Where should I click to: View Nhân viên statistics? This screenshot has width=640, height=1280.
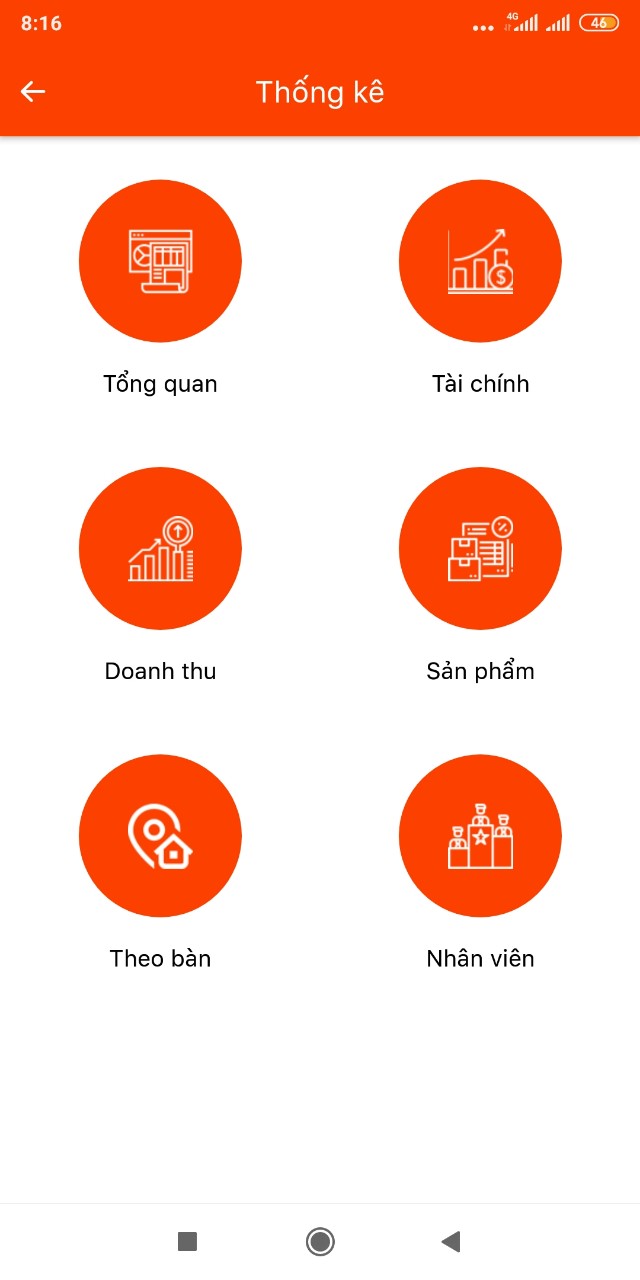click(x=480, y=835)
